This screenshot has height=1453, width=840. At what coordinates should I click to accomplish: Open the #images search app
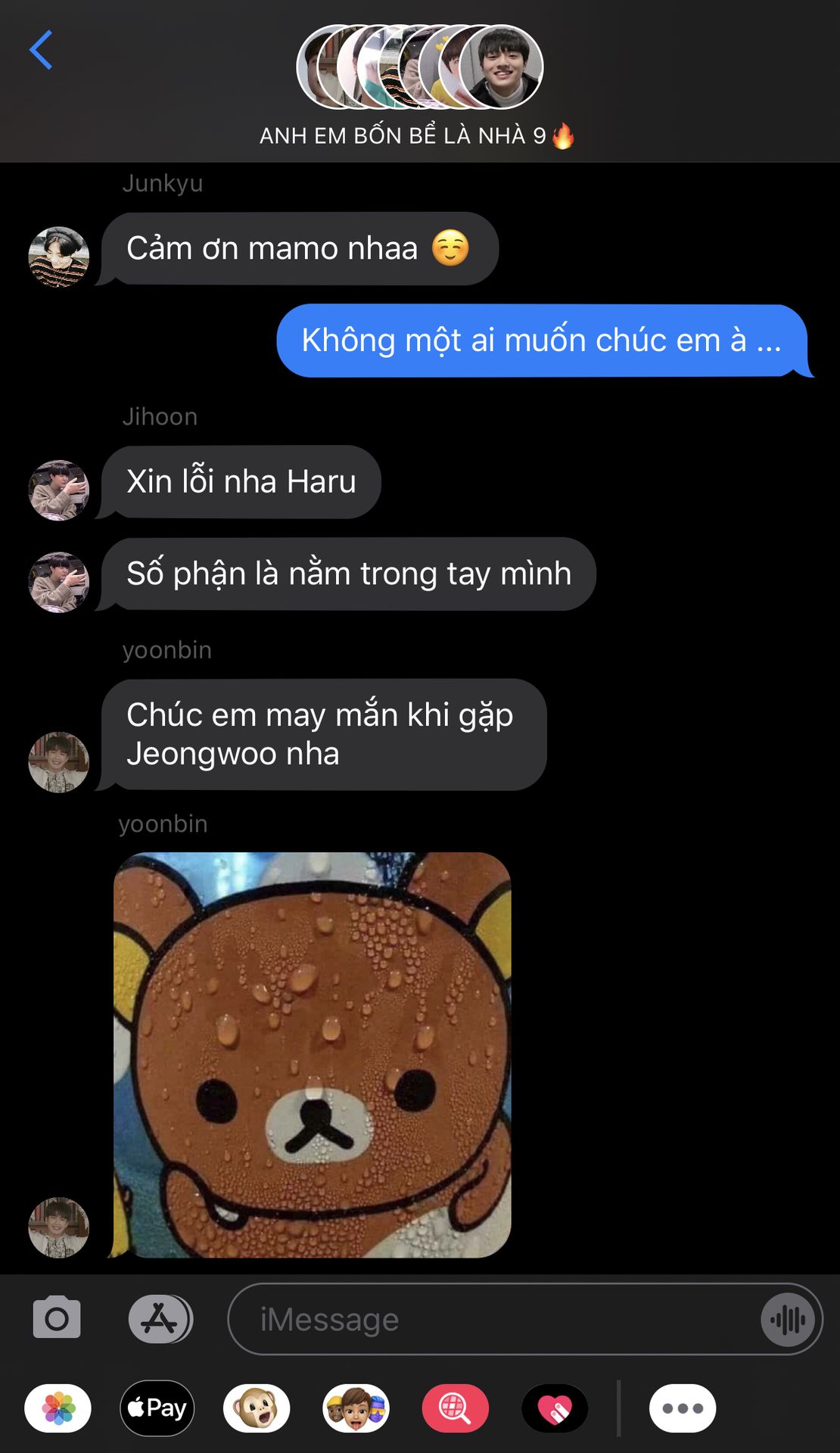coord(455,1408)
